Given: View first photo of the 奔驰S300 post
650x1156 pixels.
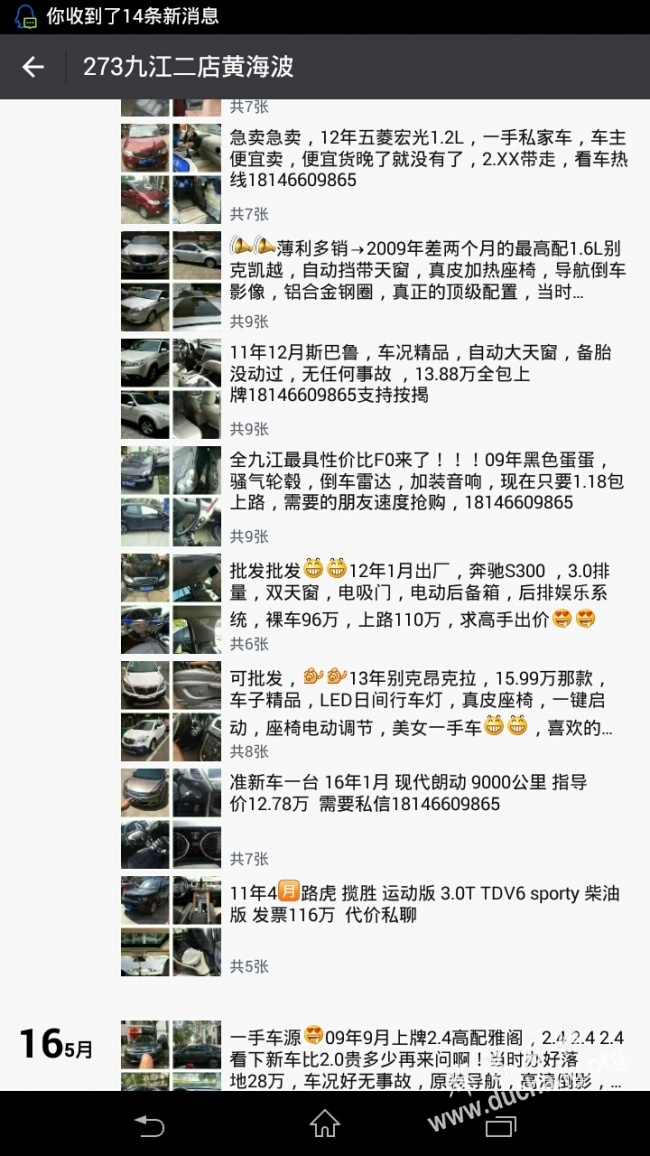Looking at the screenshot, I should tap(145, 578).
